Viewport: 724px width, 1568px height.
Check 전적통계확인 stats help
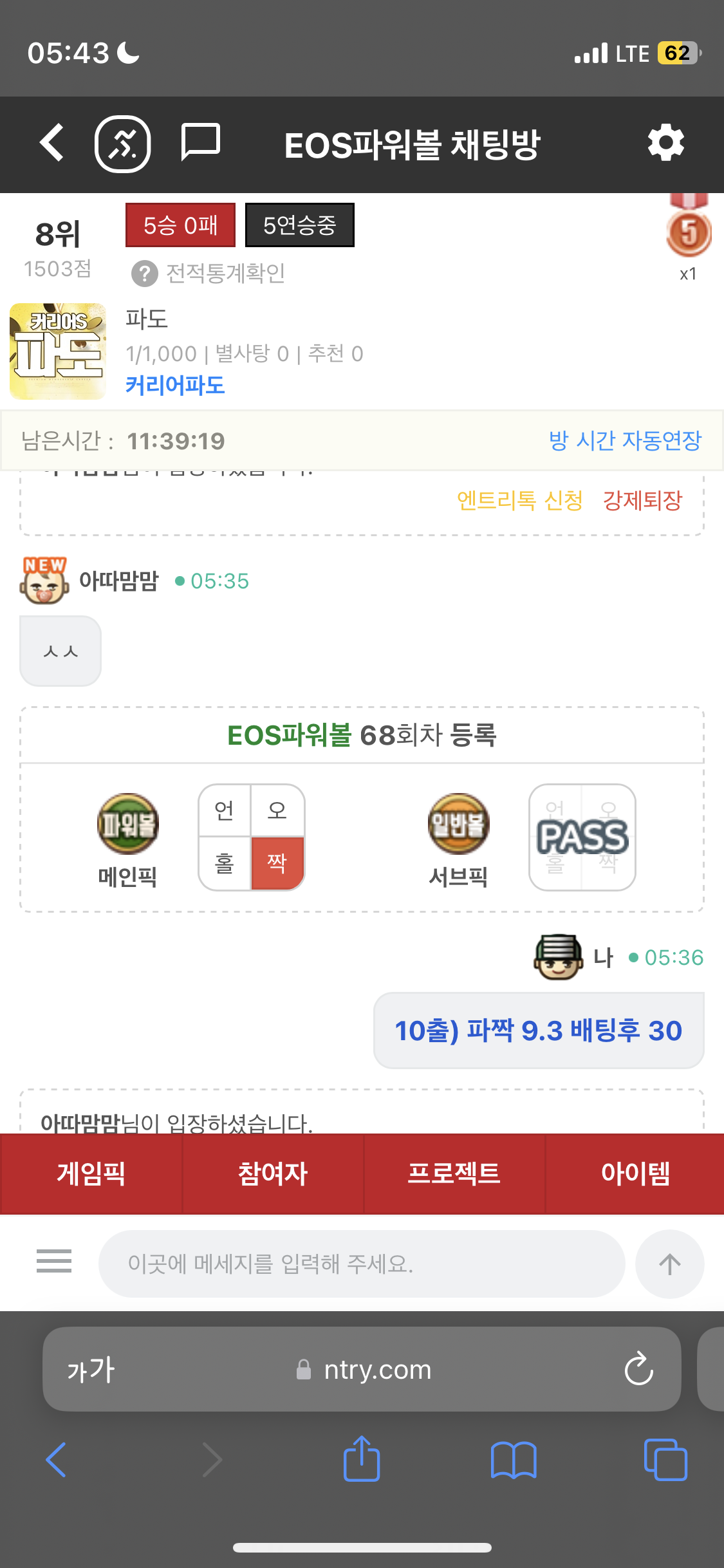[209, 274]
